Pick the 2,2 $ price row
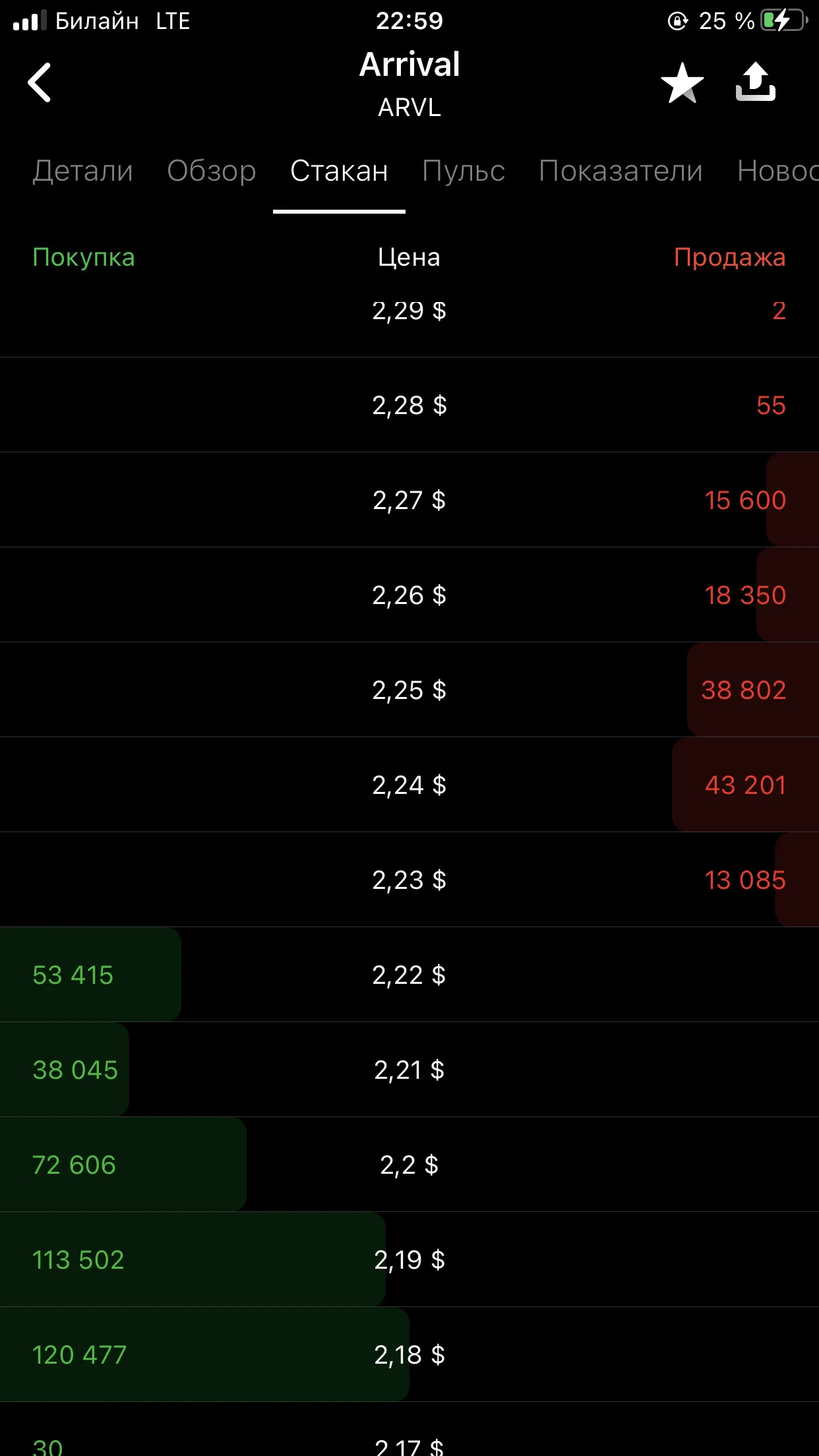 point(409,1165)
